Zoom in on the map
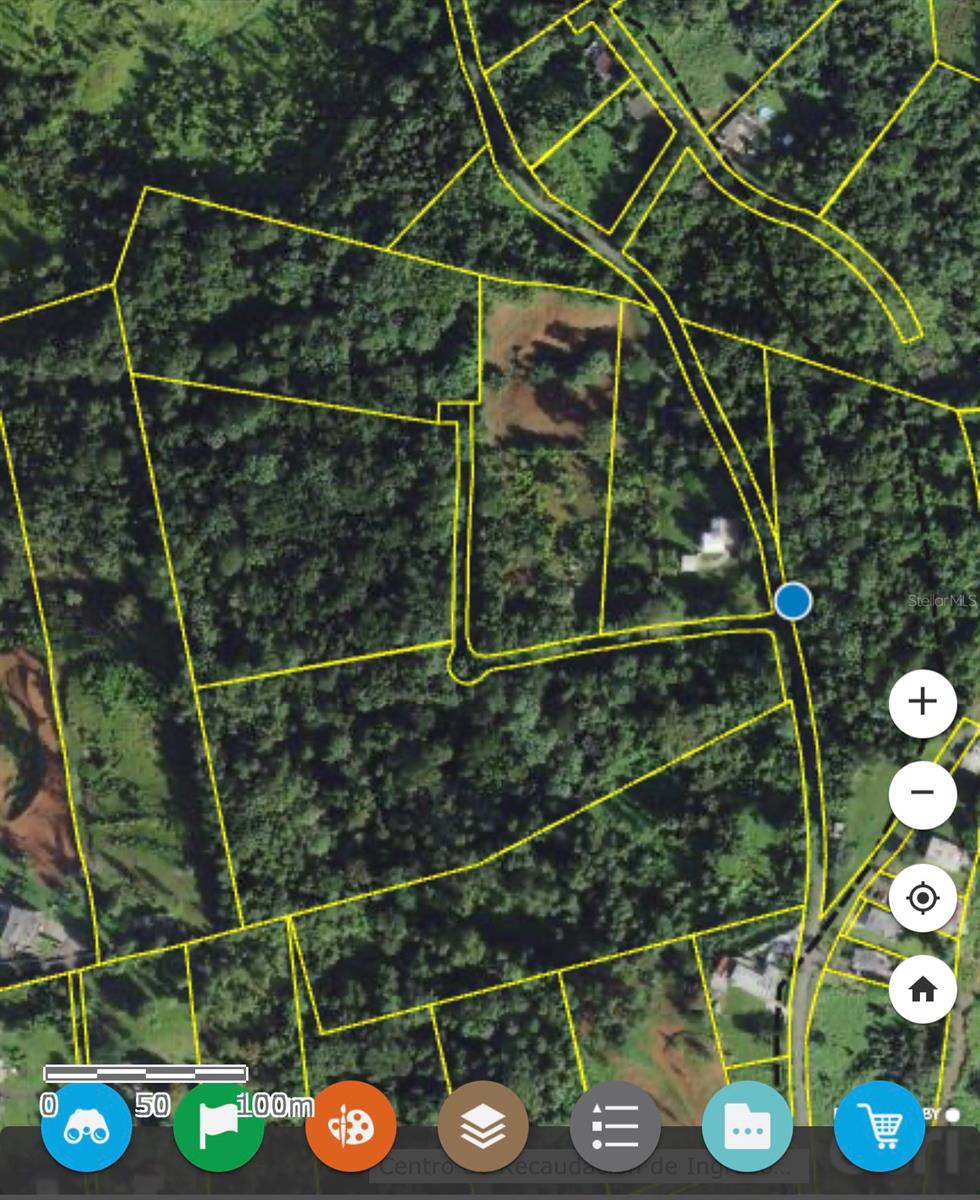980x1200 pixels. click(922, 703)
